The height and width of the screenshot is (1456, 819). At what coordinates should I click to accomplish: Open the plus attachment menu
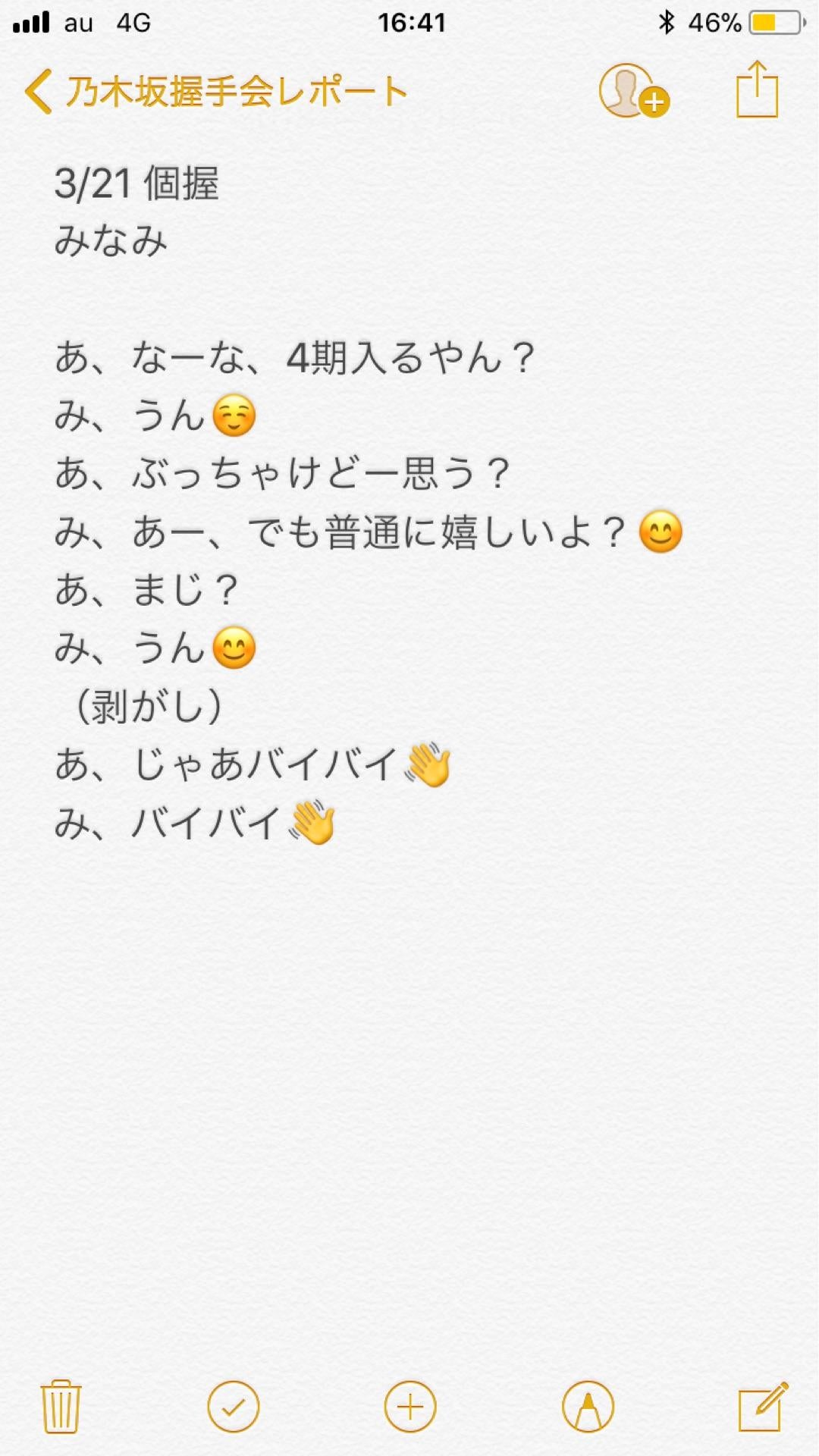click(x=409, y=1407)
